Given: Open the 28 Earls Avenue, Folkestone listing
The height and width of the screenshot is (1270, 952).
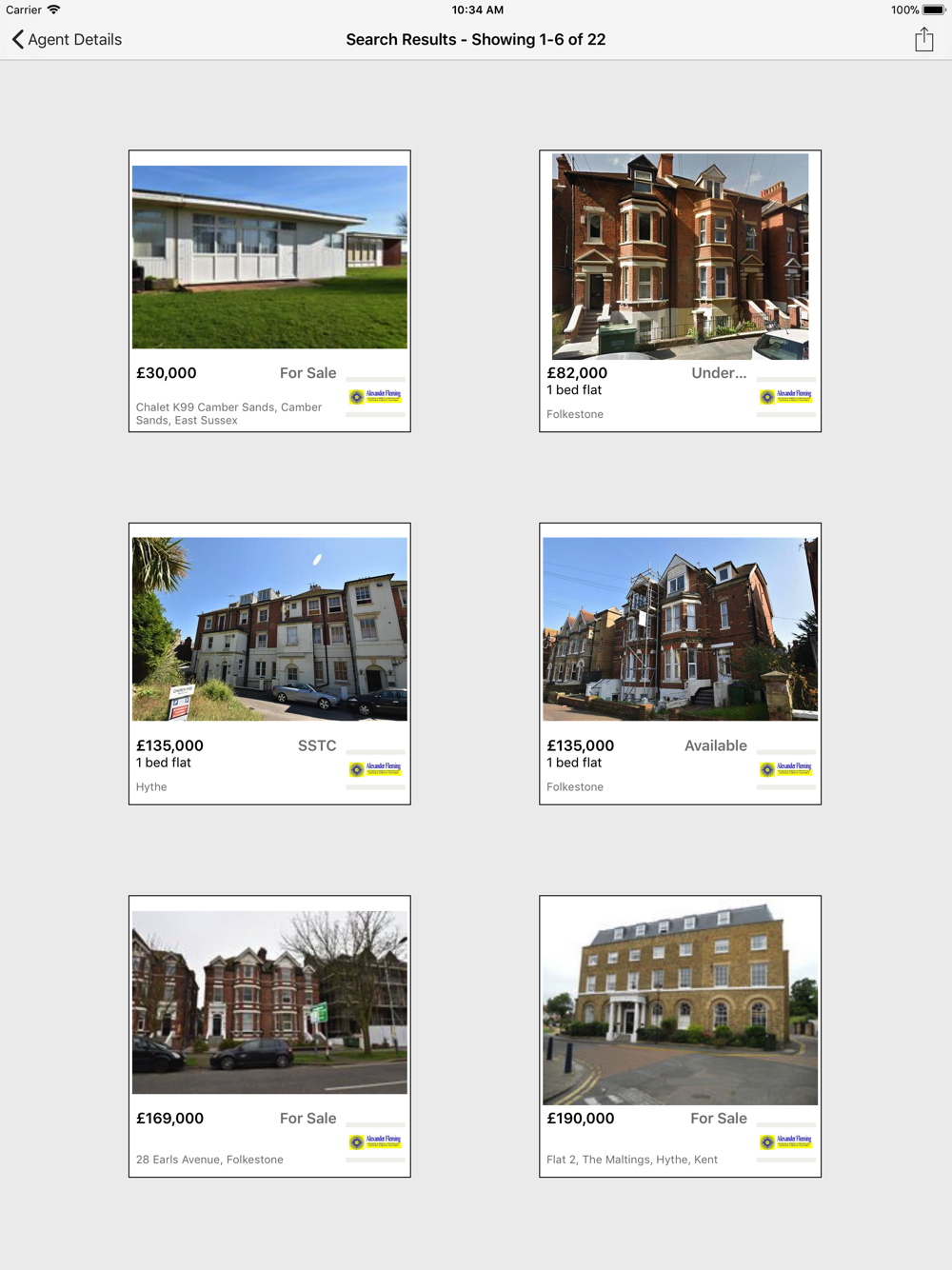Looking at the screenshot, I should click(x=269, y=1036).
